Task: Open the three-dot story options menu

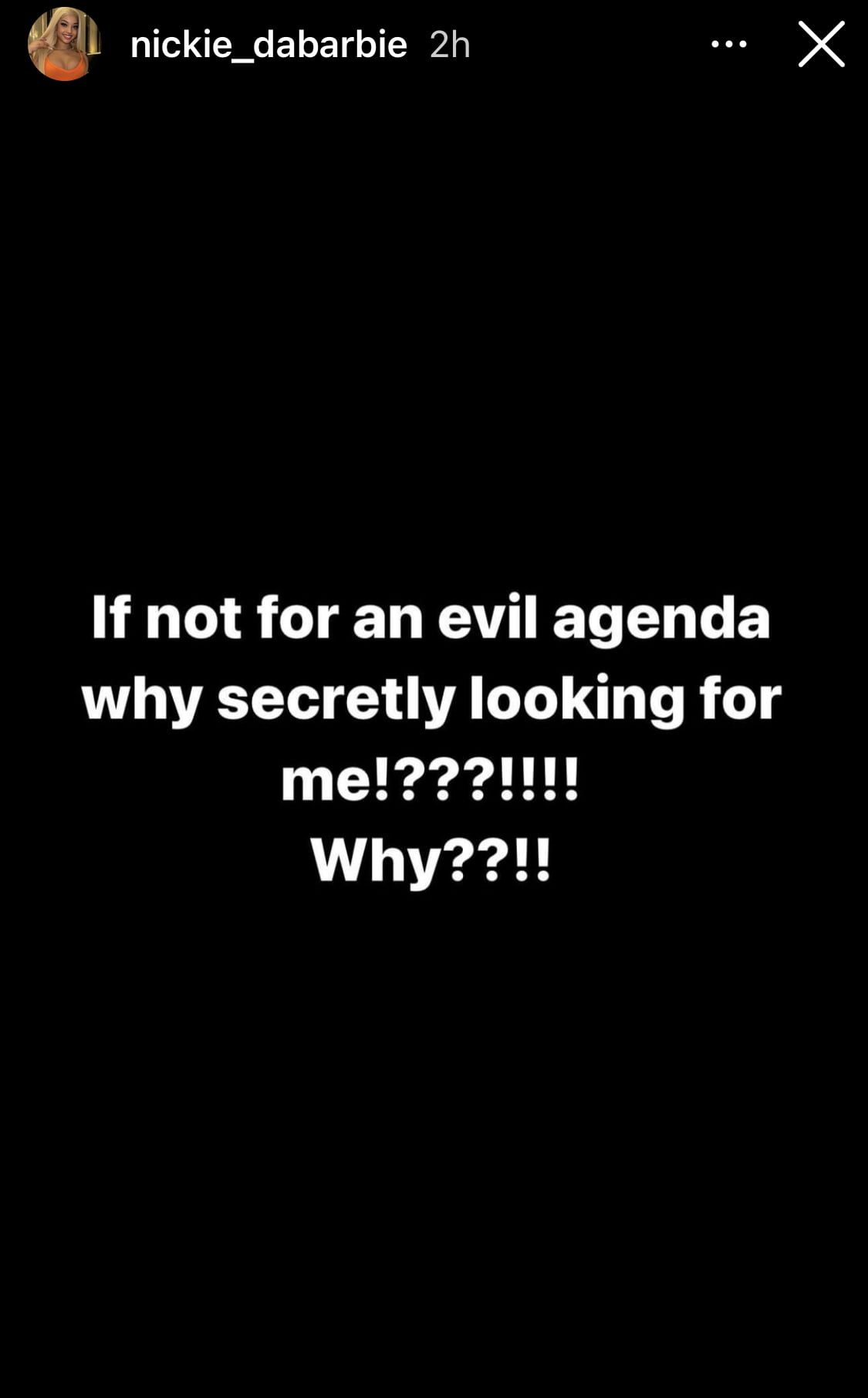Action: click(728, 44)
